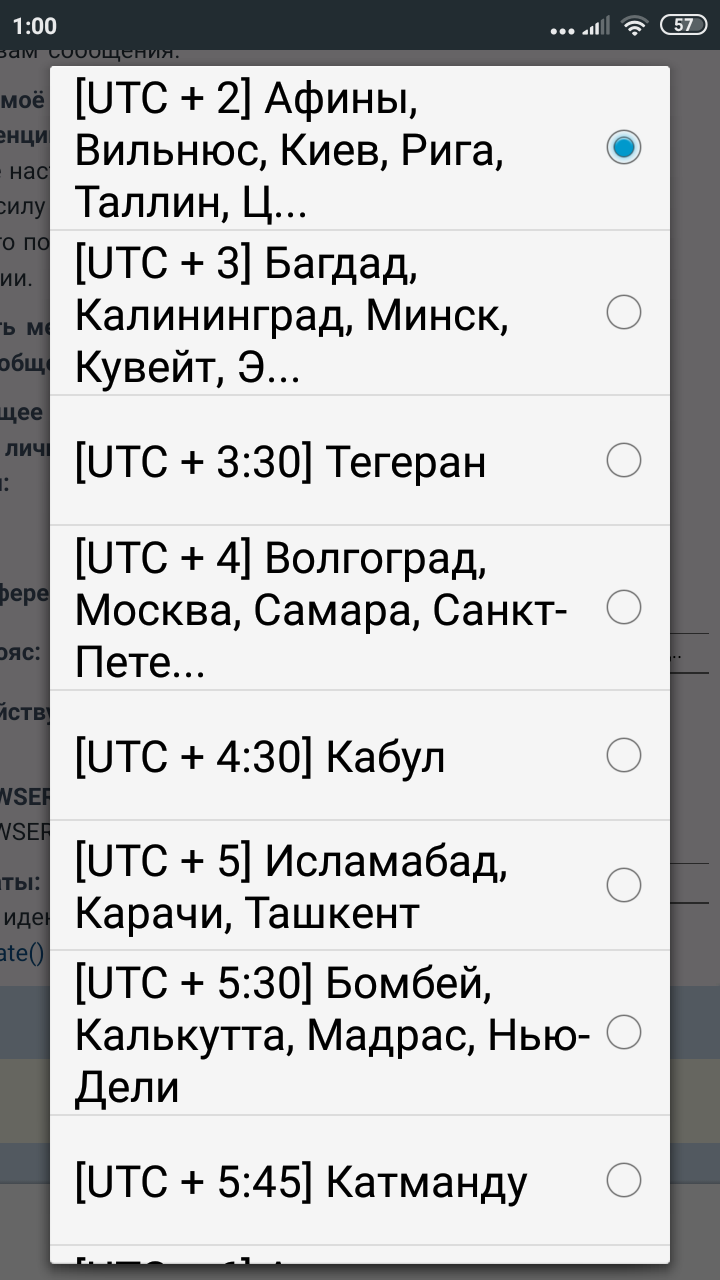
Task: Choose the UTC + 5:45 Катманду timezone
Action: pos(360,1181)
